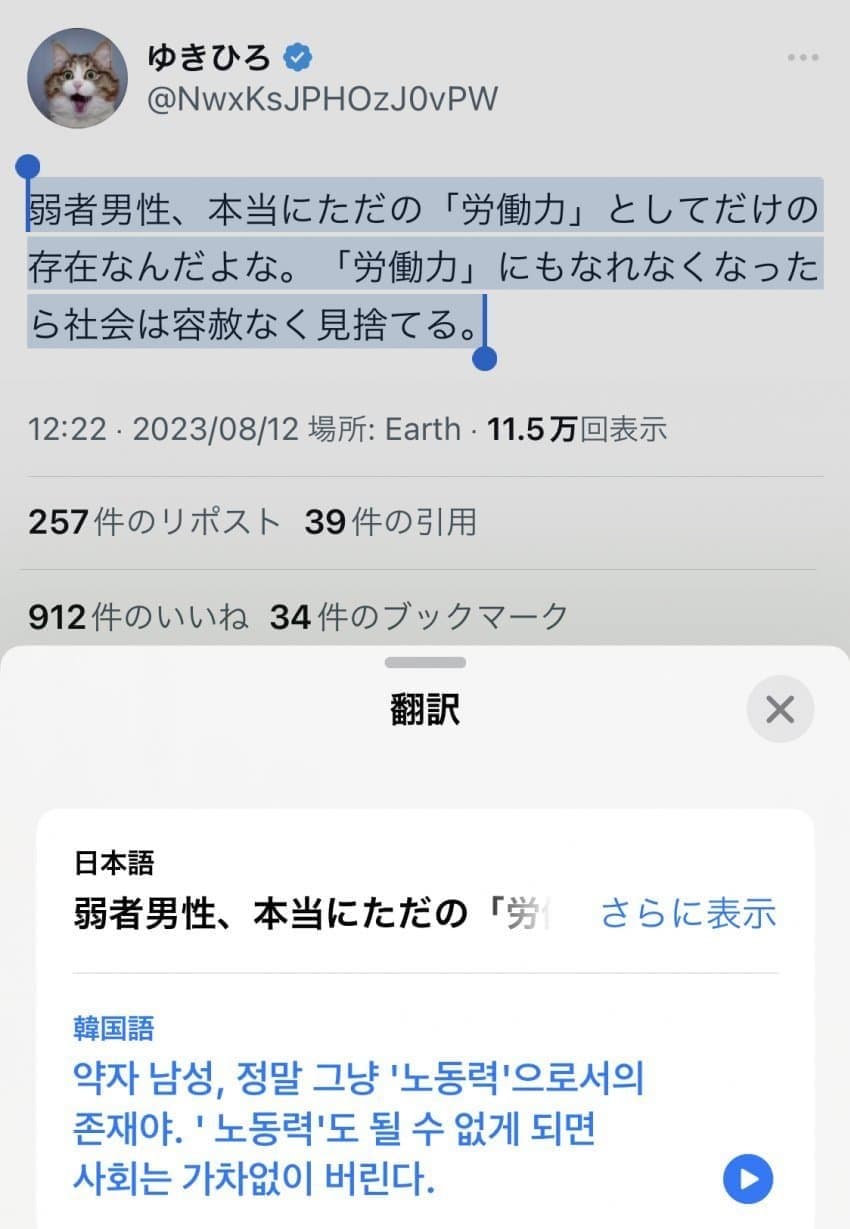Open ゆきひろ's profile picture

tap(77, 78)
